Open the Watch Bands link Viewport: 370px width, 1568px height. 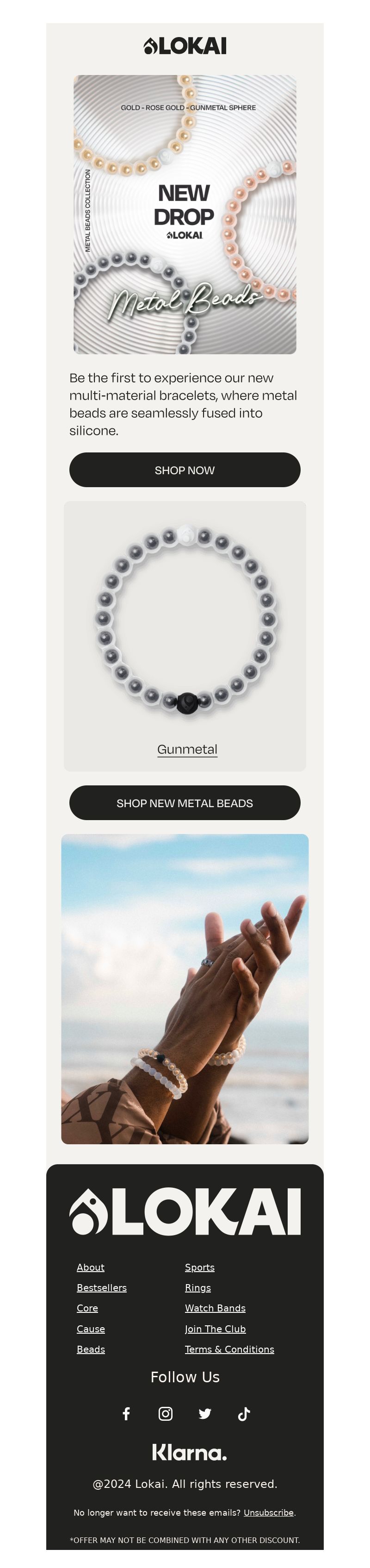pos(215,1308)
